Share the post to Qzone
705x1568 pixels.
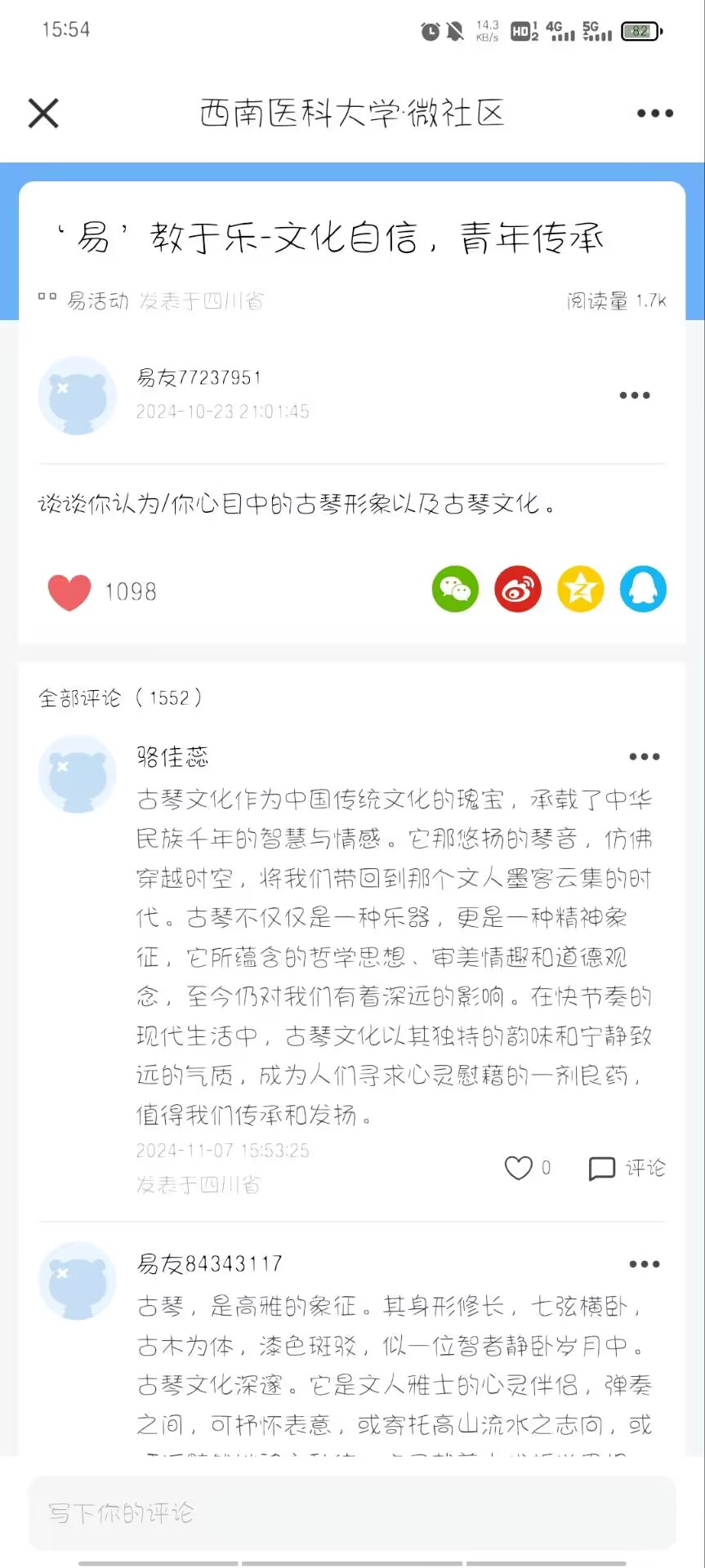[580, 589]
